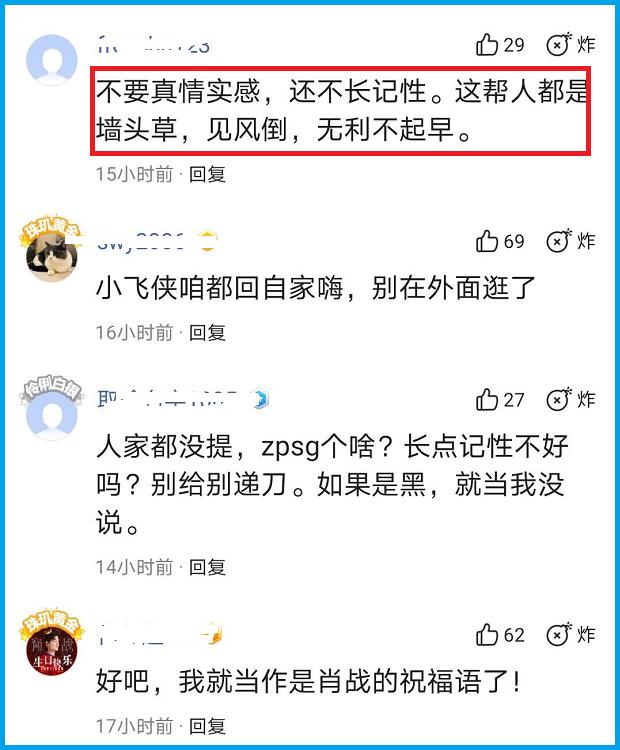Open the 生日快乐 avatar profile
This screenshot has height=750, width=620.
(51, 652)
